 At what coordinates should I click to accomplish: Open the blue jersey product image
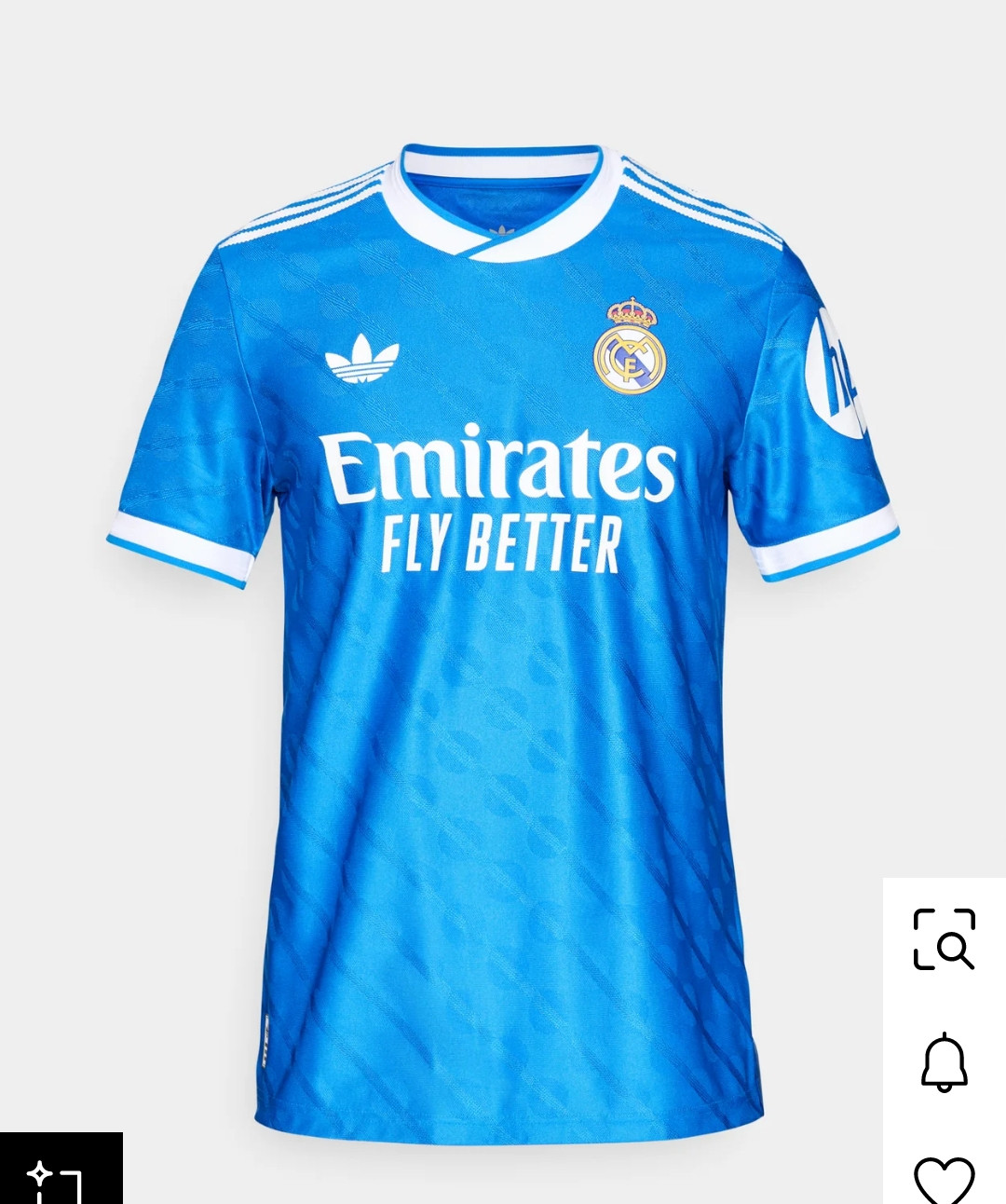point(503,652)
